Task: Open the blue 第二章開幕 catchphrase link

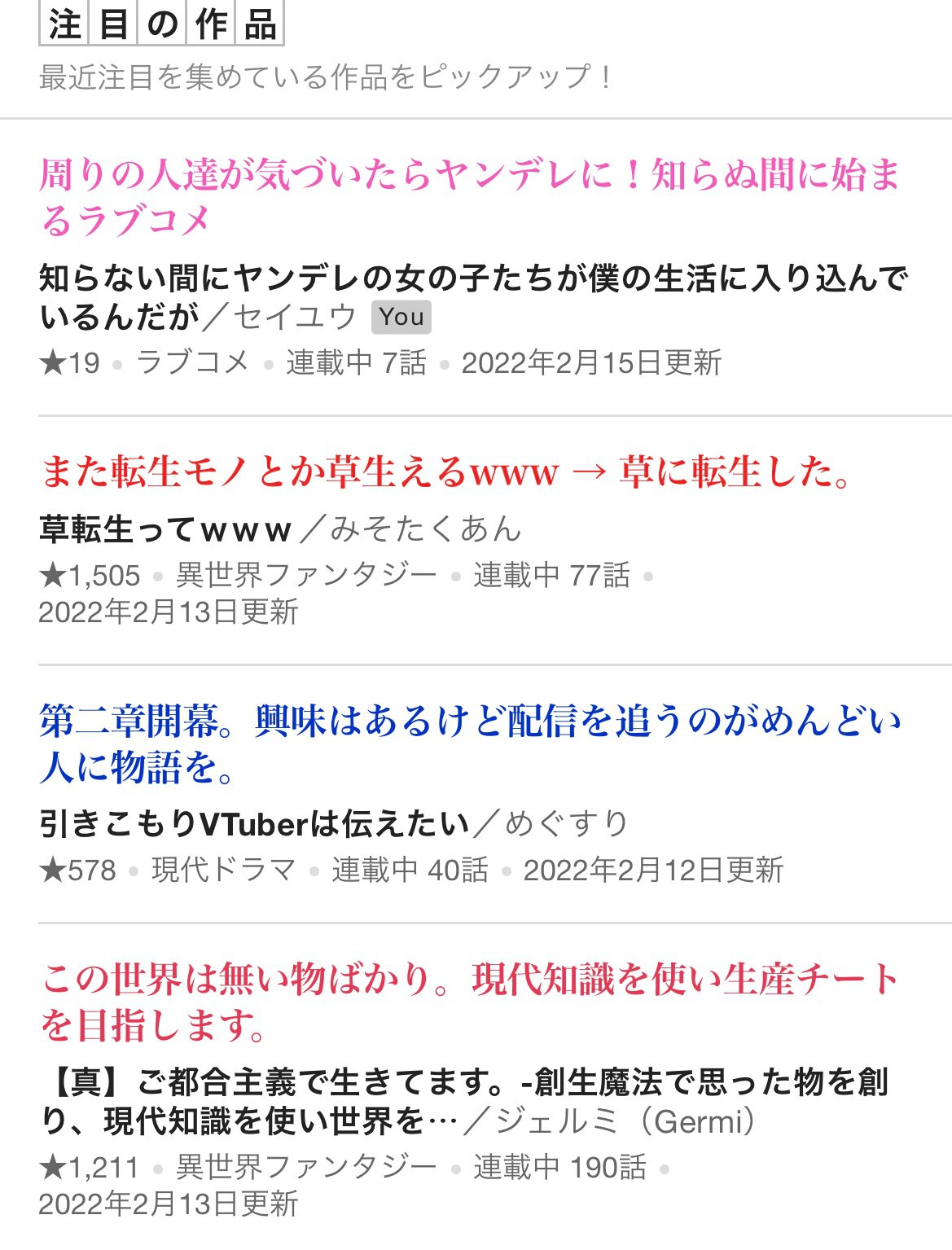Action: click(470, 744)
